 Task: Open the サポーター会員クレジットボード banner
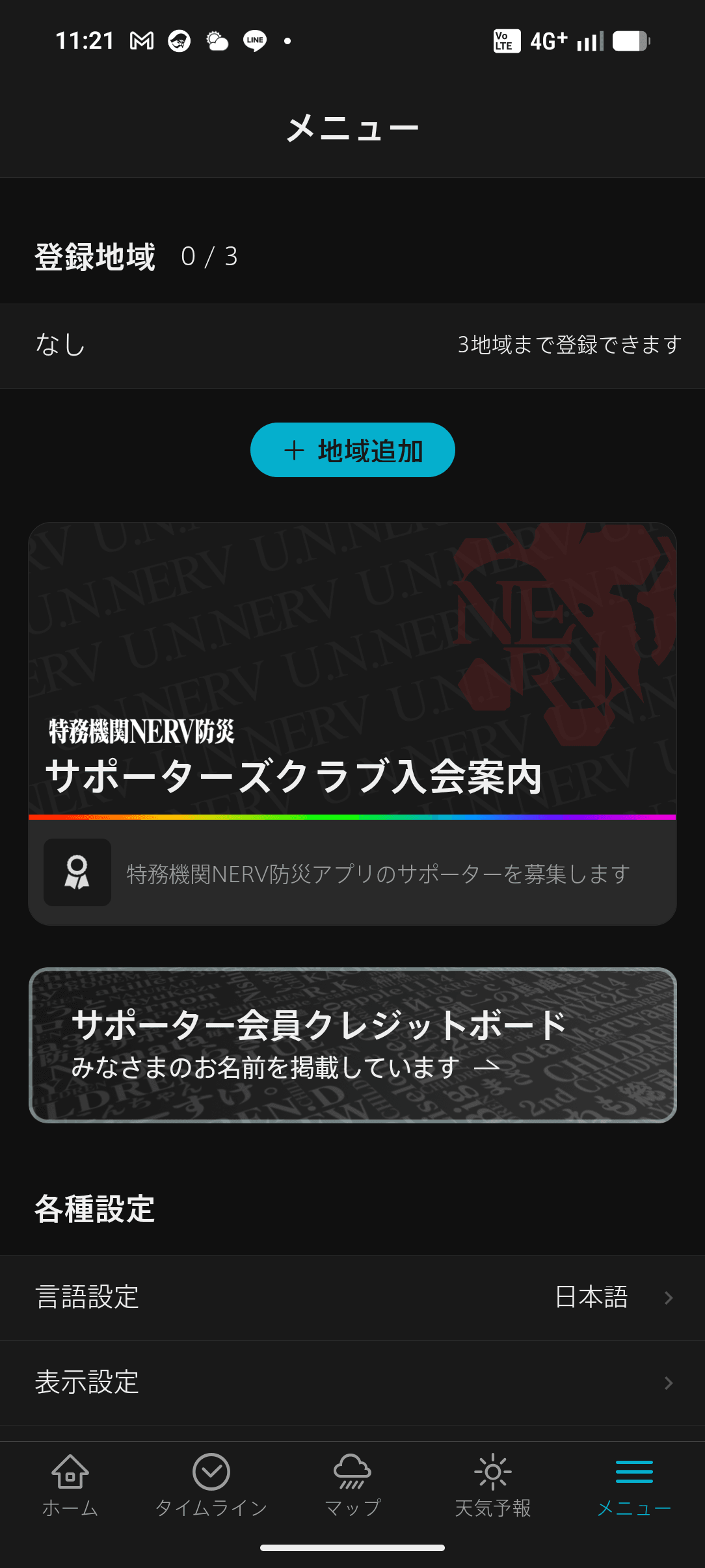click(352, 1045)
